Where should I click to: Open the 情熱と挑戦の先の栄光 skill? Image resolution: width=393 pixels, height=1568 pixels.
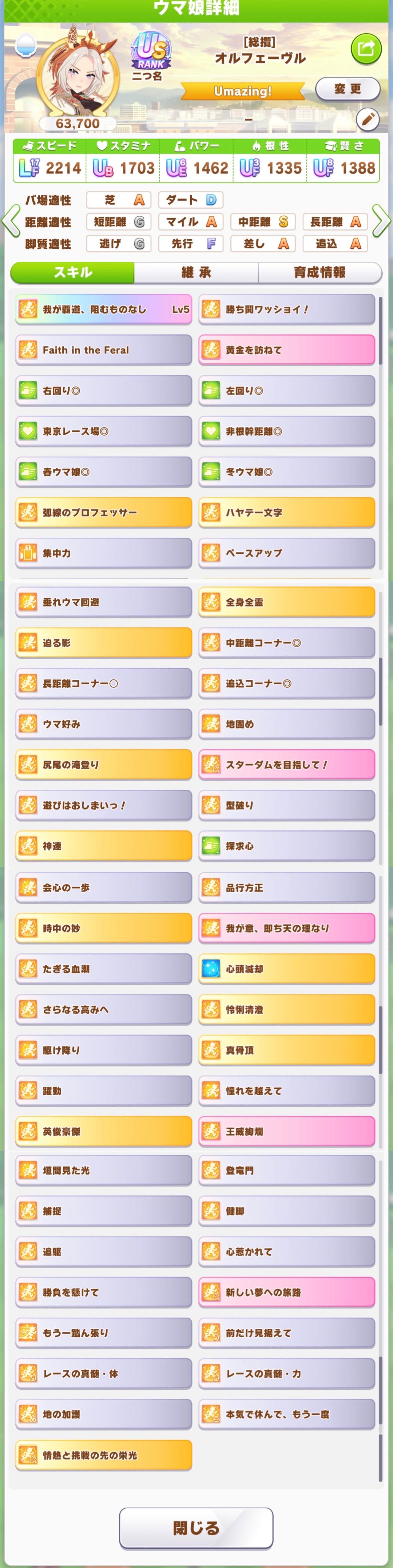pyautogui.click(x=103, y=1455)
